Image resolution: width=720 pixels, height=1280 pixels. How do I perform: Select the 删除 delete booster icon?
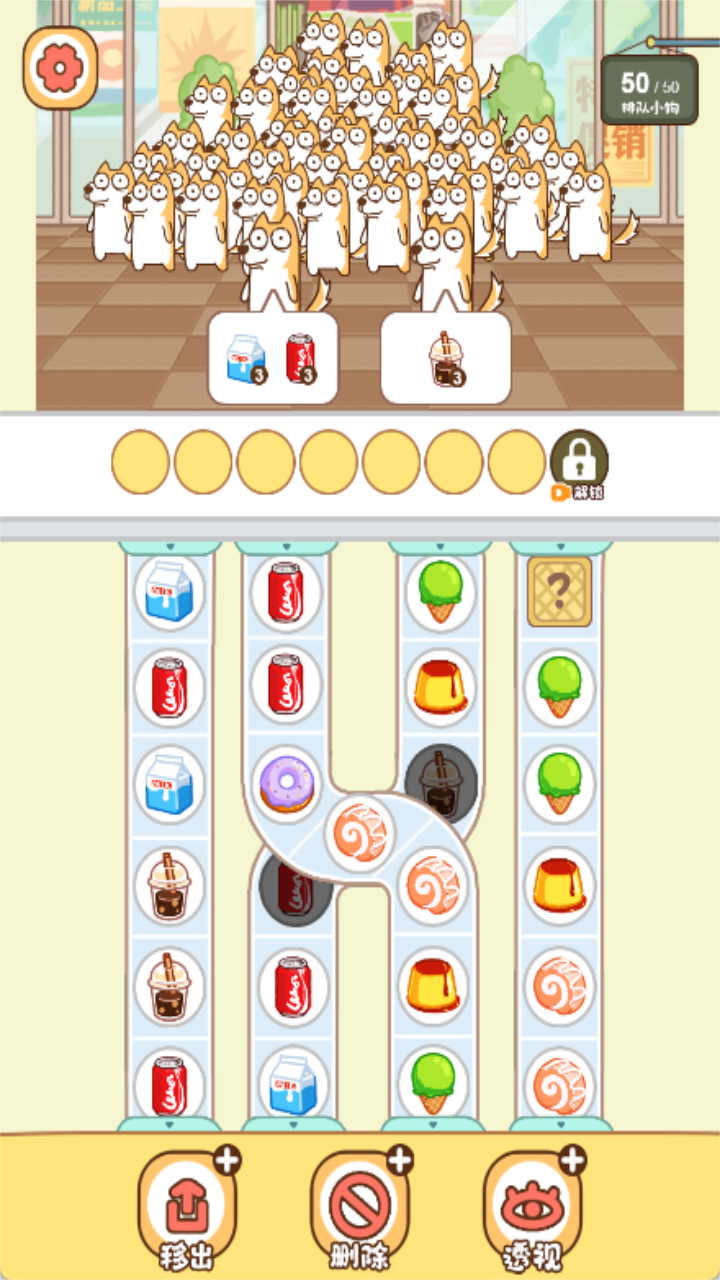(358, 1203)
